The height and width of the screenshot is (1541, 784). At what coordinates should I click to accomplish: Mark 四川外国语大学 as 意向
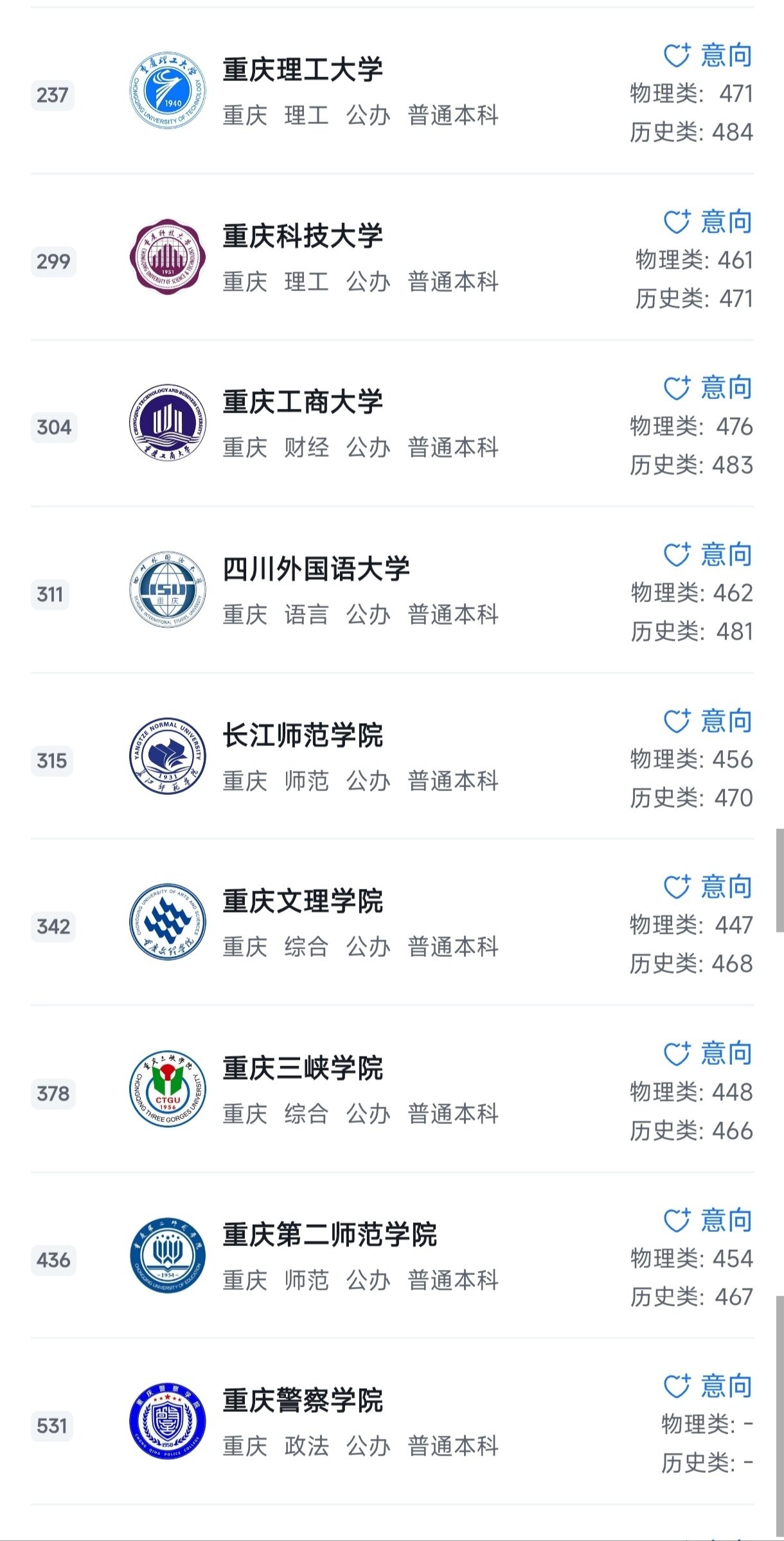tap(708, 555)
